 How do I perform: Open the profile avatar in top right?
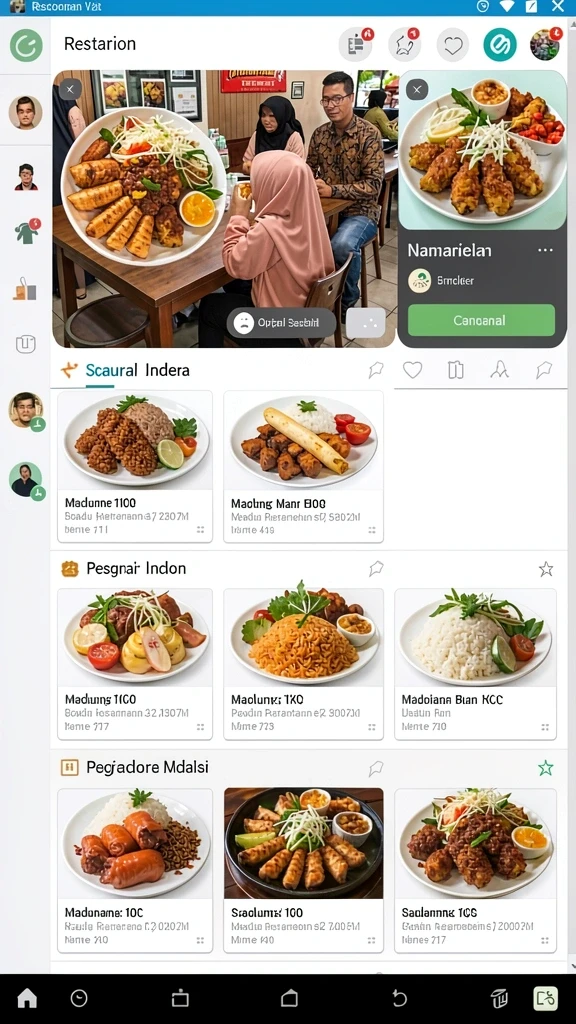click(545, 44)
